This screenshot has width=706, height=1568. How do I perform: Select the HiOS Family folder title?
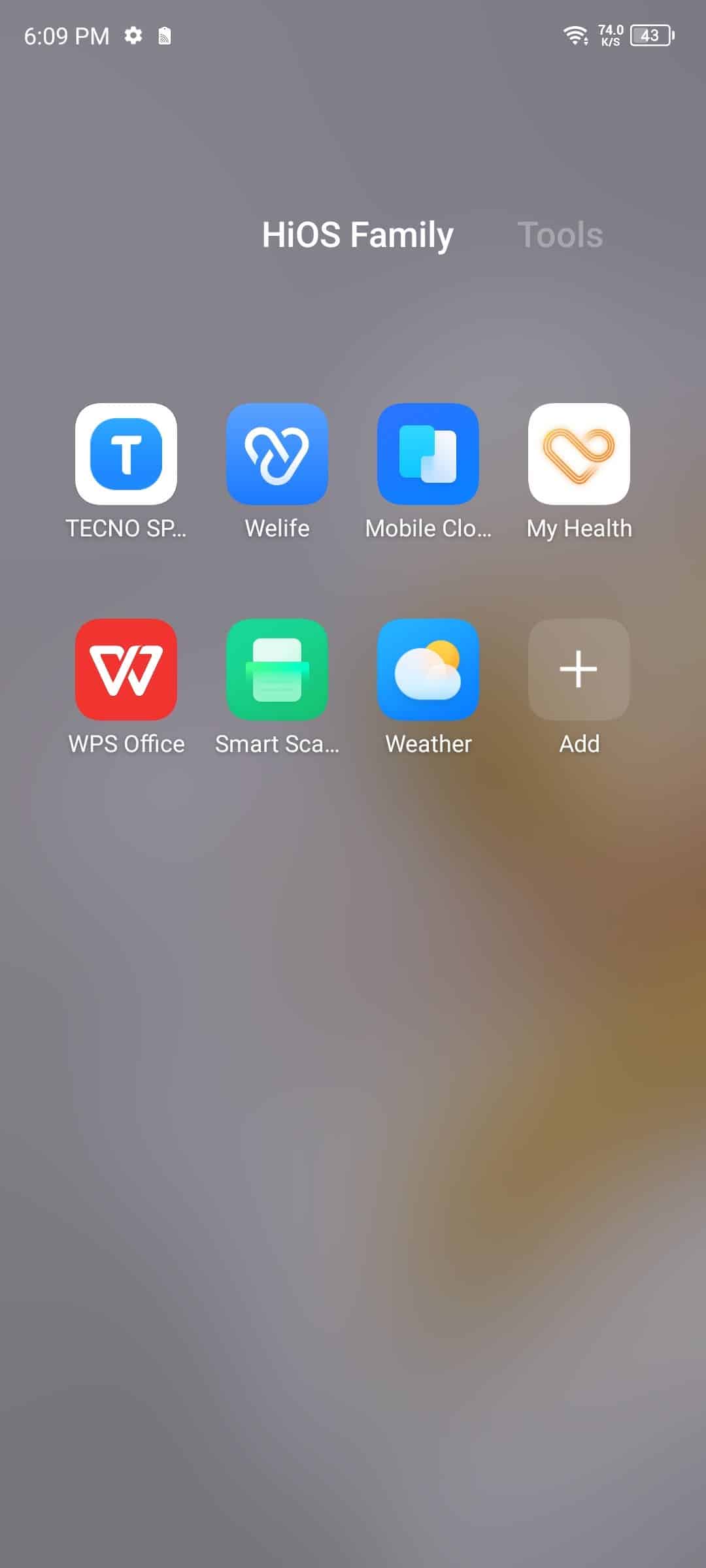click(x=358, y=235)
